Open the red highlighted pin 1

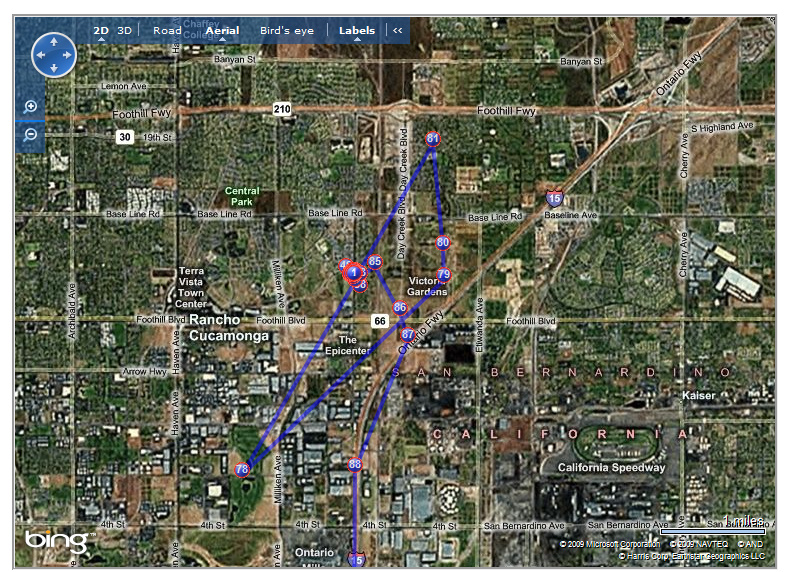(x=353, y=272)
